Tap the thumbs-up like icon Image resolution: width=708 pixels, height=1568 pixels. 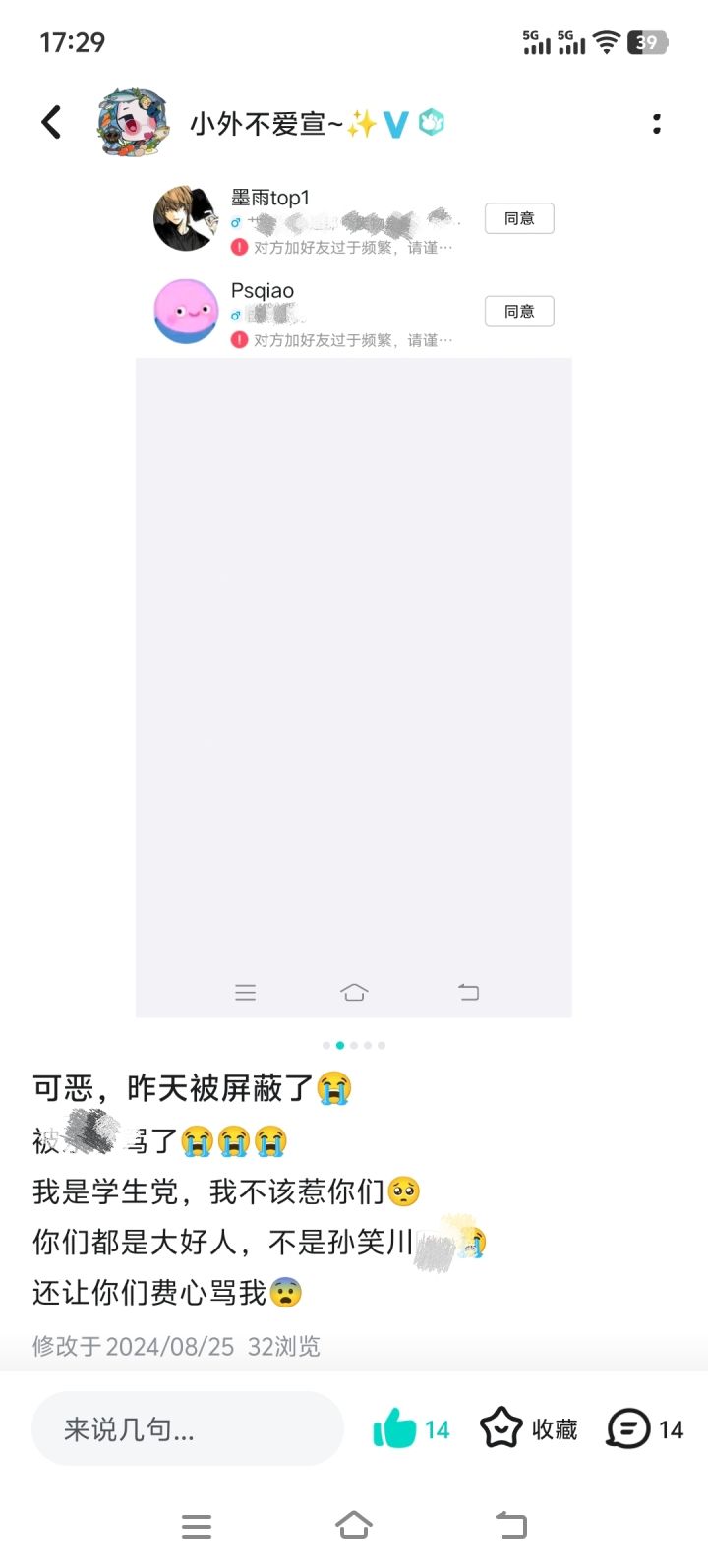coord(396,1428)
